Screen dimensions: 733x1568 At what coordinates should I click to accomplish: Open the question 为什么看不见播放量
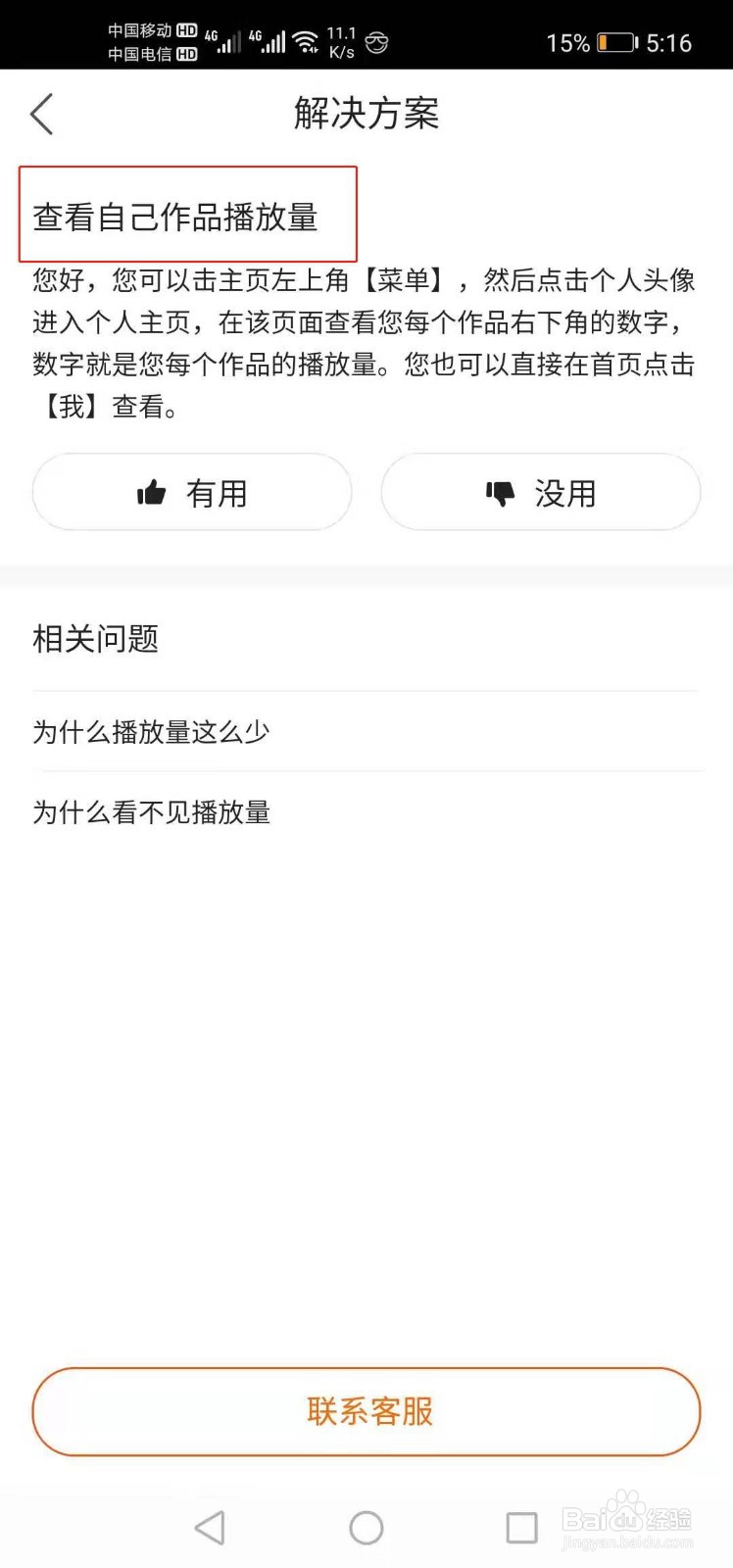pos(152,812)
